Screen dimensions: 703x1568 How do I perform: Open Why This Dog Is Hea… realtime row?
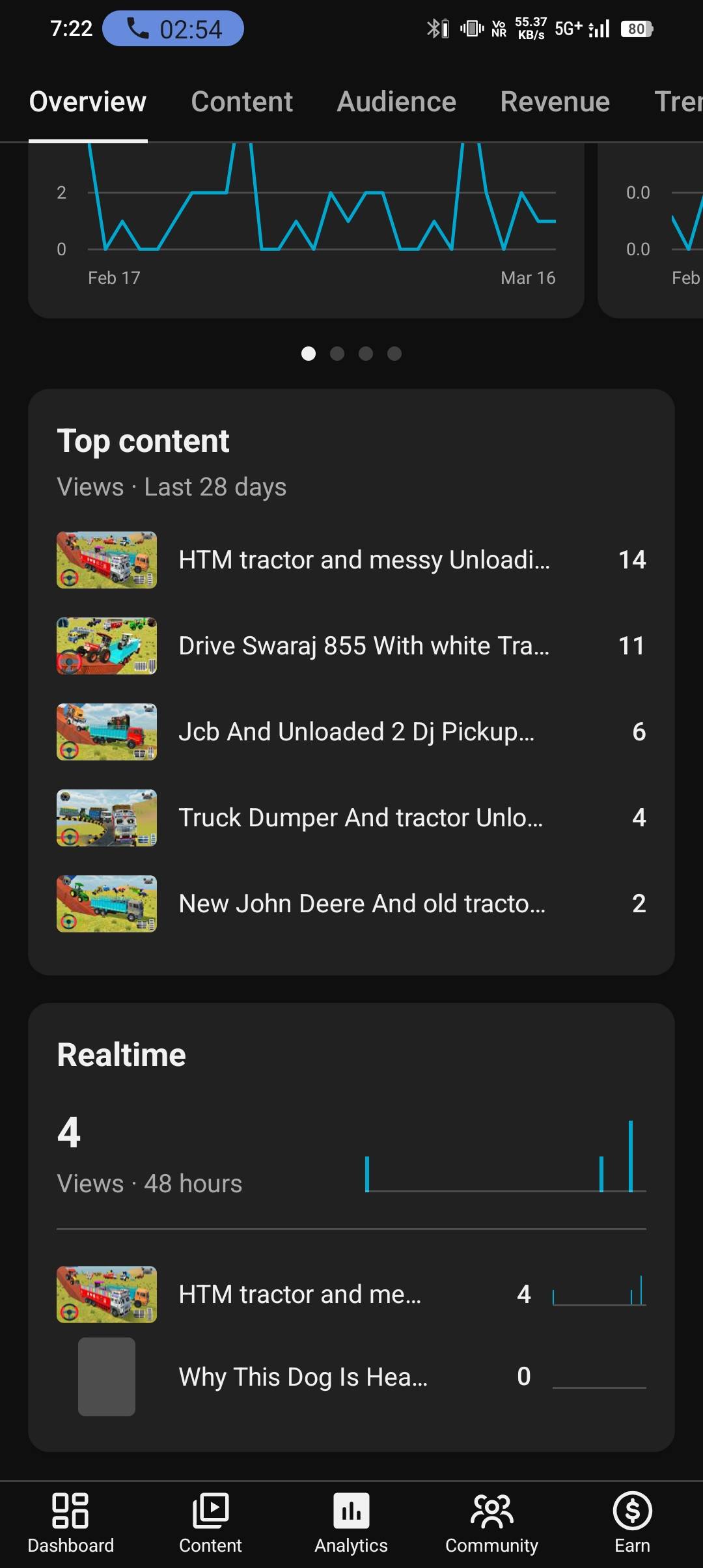tap(303, 1377)
